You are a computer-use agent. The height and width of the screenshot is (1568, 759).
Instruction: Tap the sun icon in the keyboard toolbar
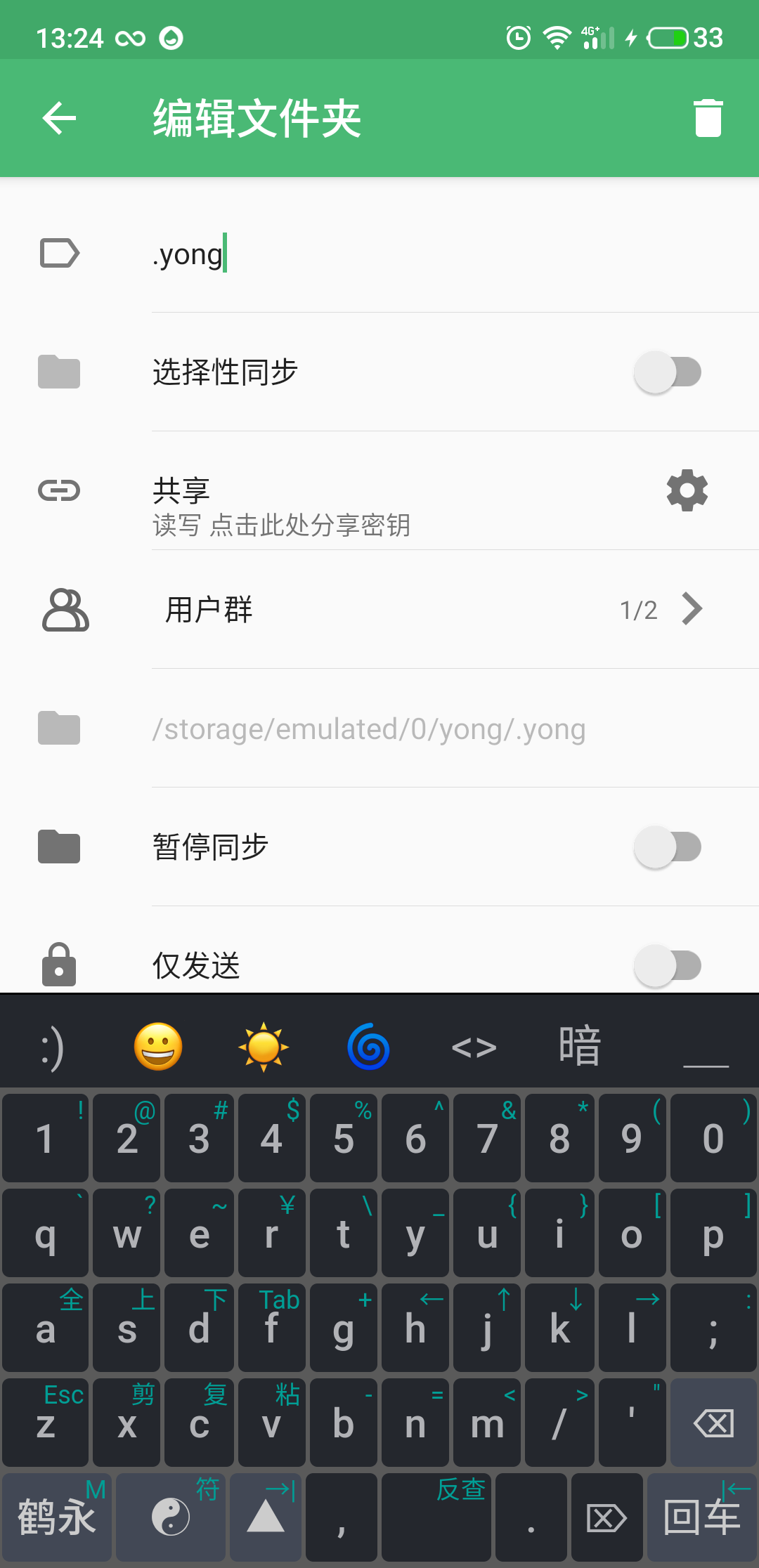click(264, 1047)
